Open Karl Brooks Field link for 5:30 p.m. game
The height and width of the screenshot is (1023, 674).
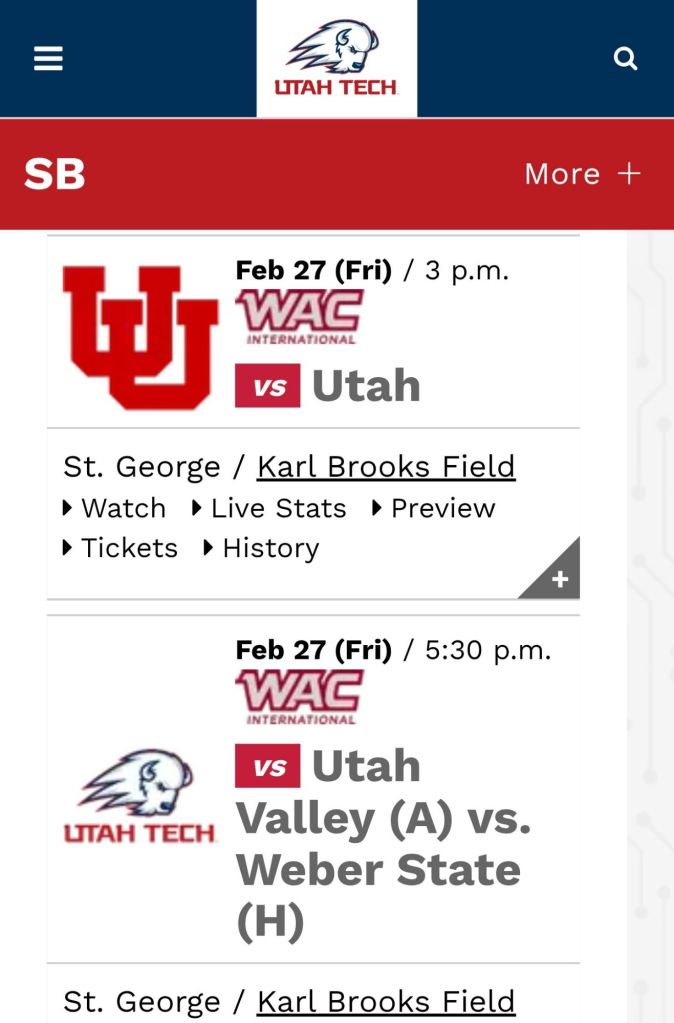click(x=385, y=1001)
